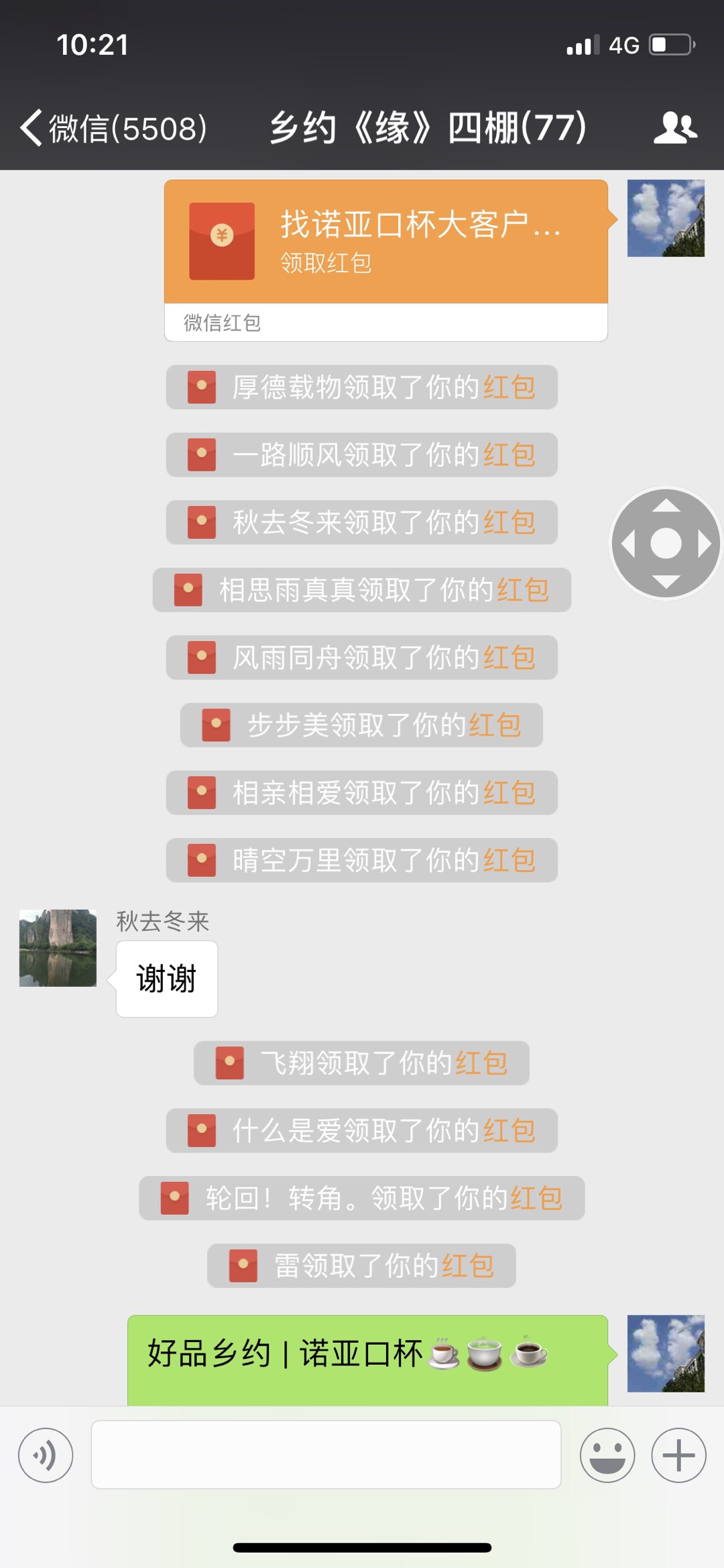Tap 红包 link in 飞翔 notice
The height and width of the screenshot is (1568, 724).
[x=481, y=1063]
